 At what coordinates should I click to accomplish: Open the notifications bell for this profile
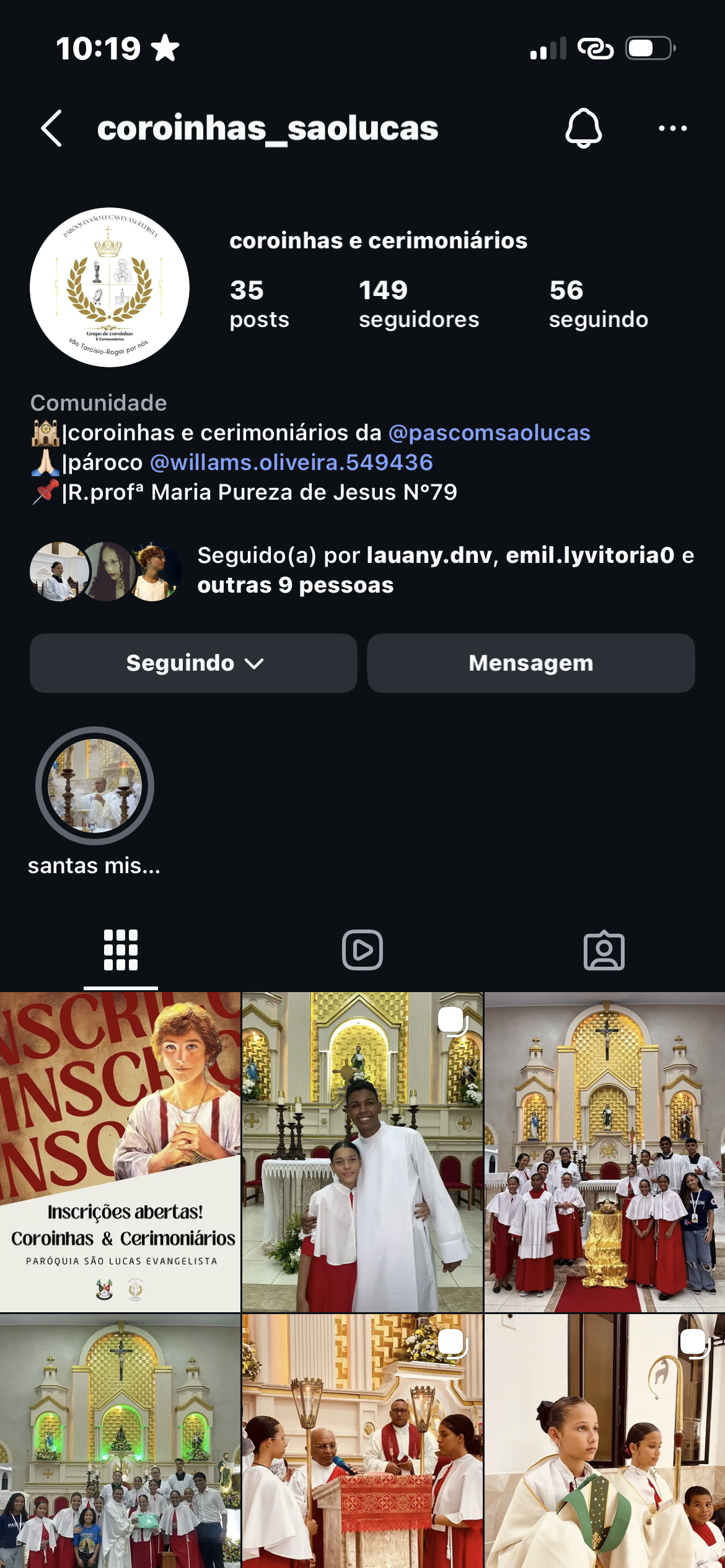click(583, 128)
